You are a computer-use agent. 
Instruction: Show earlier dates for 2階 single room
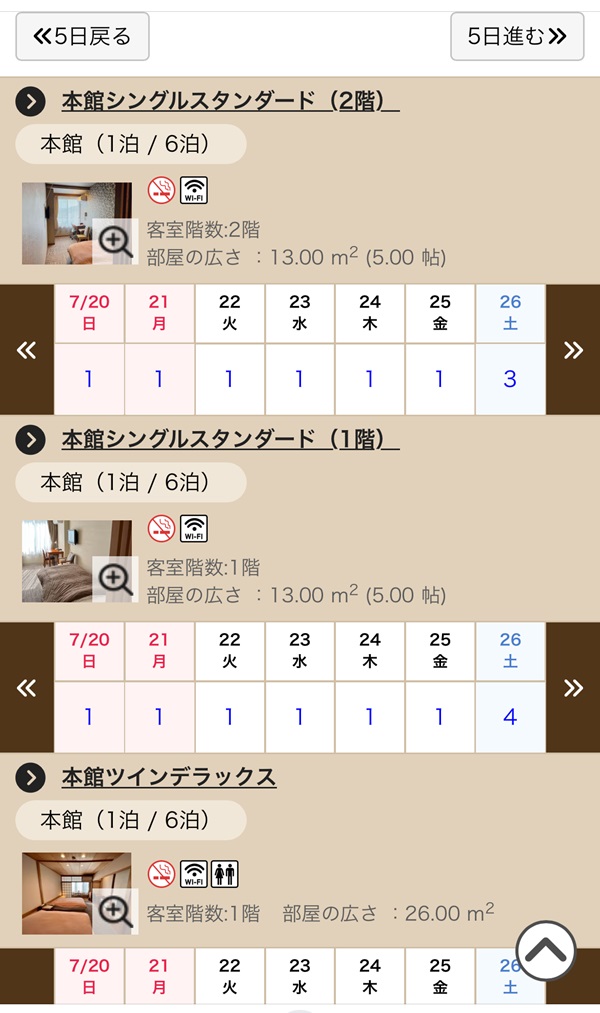(x=27, y=350)
